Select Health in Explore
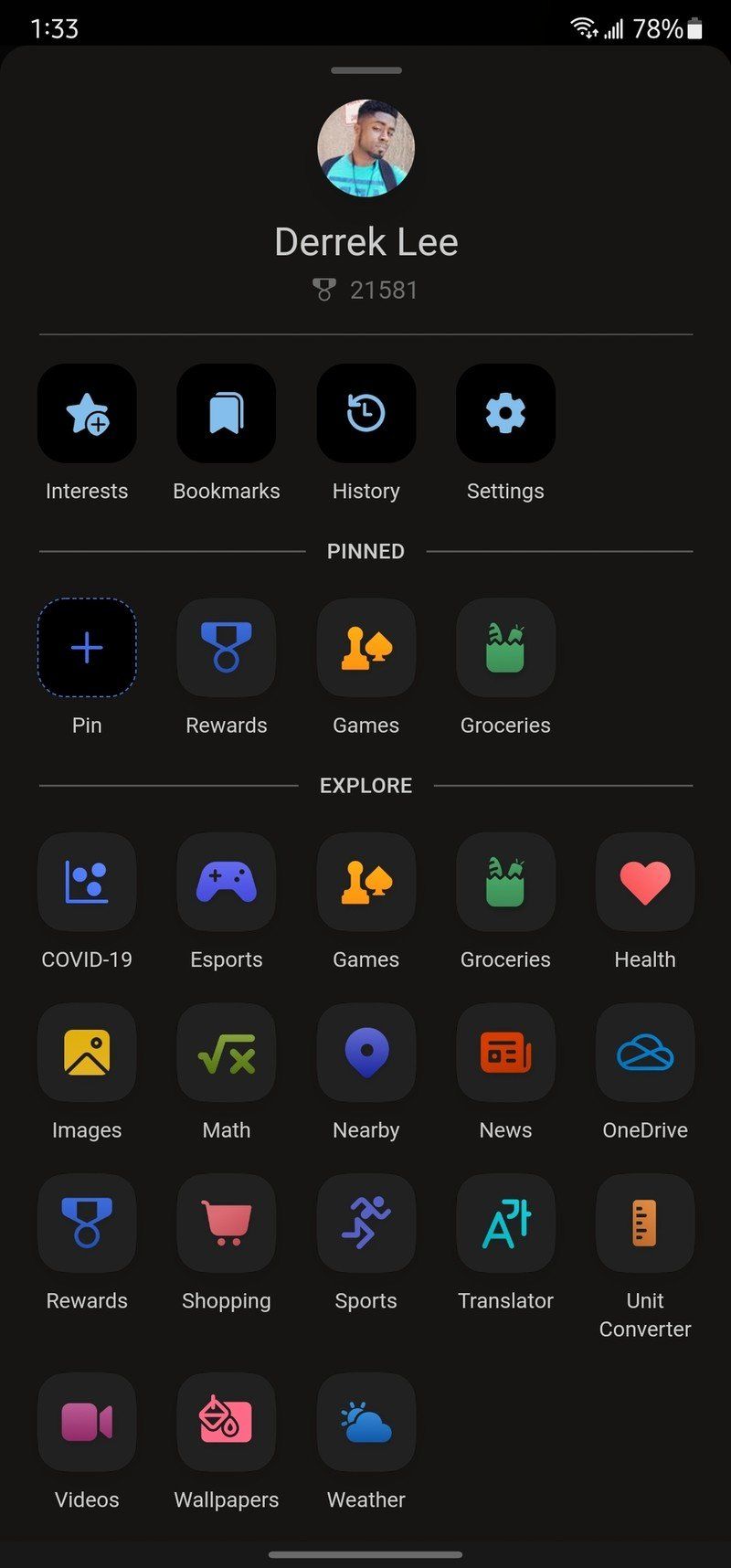The image size is (731, 1568). pyautogui.click(x=645, y=882)
